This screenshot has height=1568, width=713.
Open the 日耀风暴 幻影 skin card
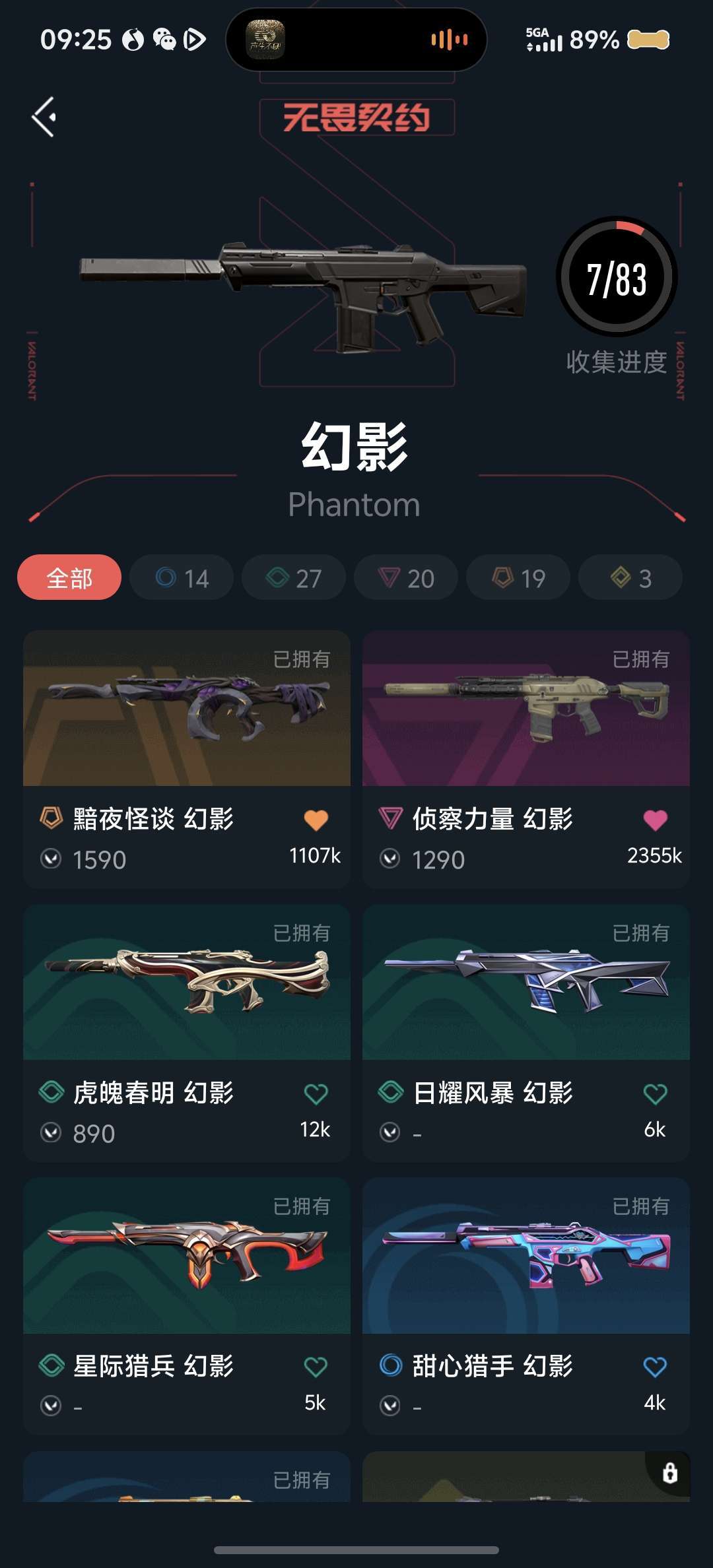coord(526,1033)
